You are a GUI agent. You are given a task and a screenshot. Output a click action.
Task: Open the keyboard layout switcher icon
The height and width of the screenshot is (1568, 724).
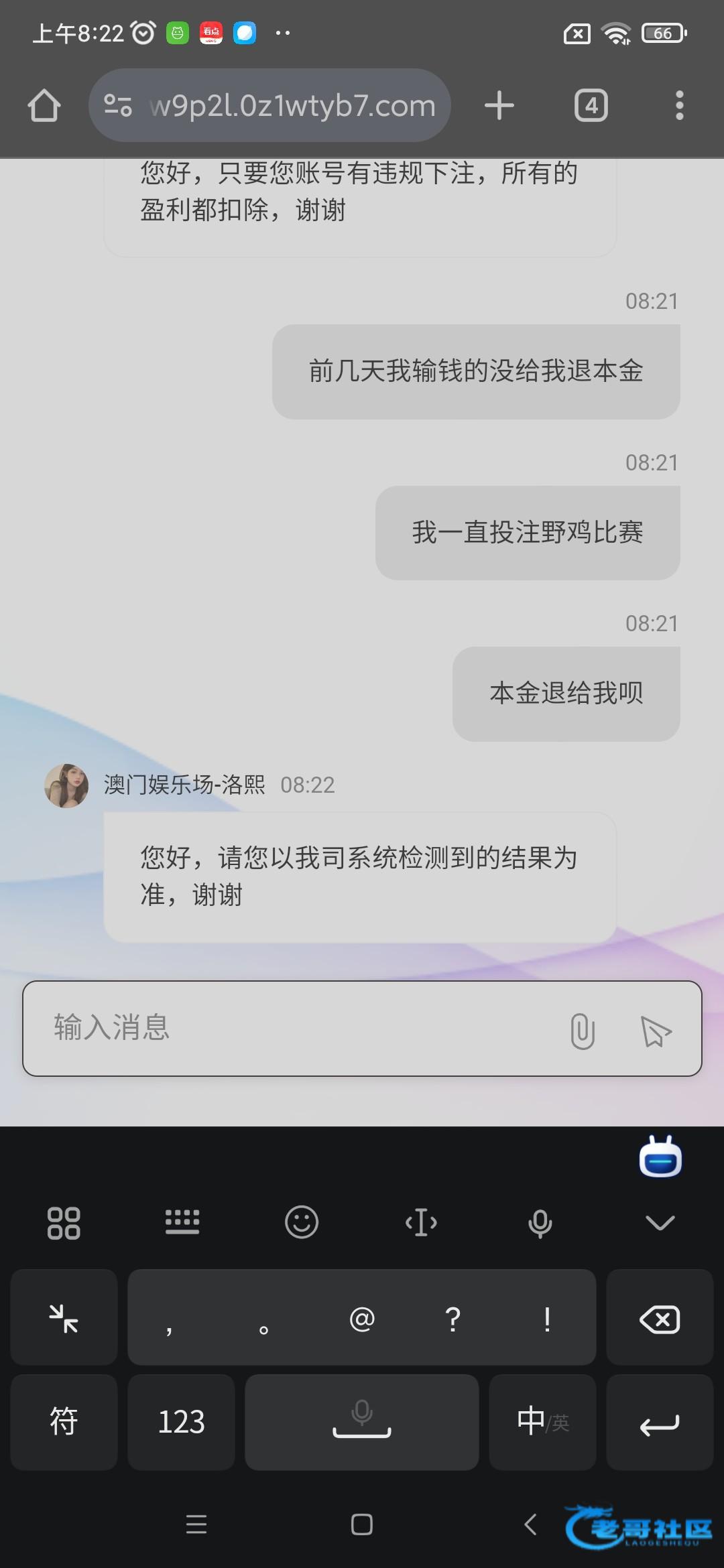182,1222
